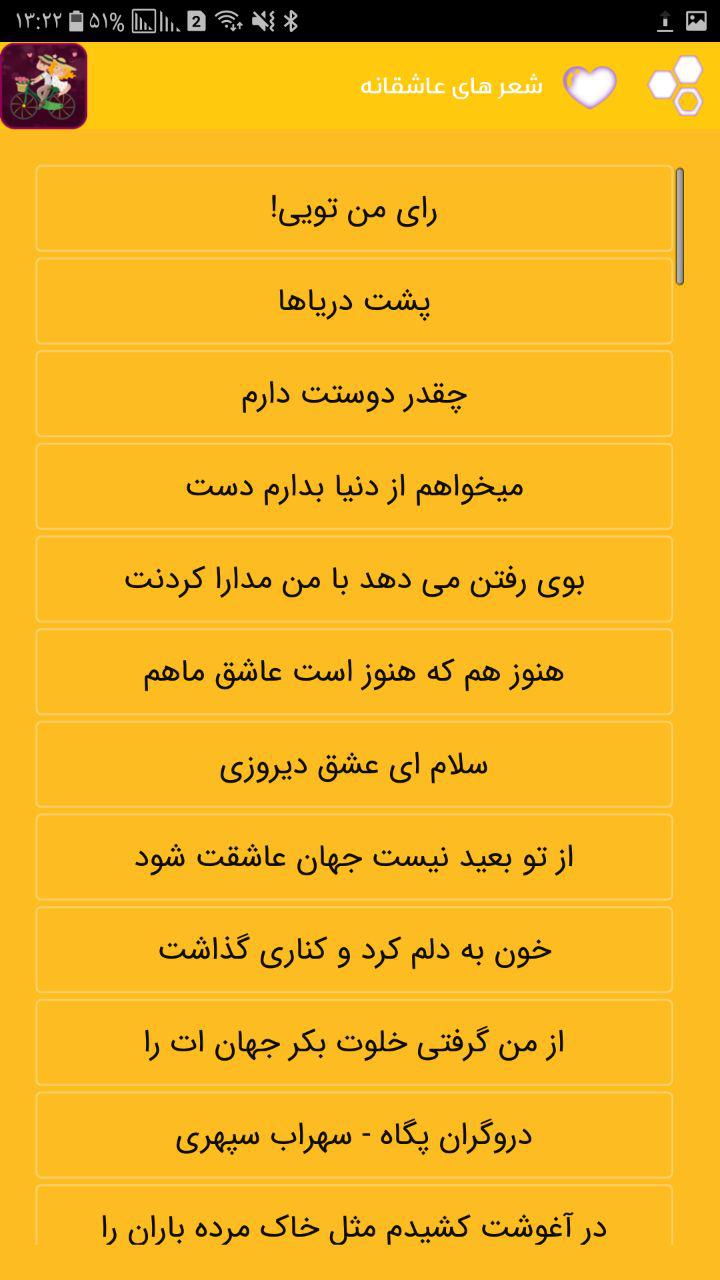This screenshot has width=720, height=1280.
Task: Open the poem "رای من تویی!"
Action: [x=354, y=208]
